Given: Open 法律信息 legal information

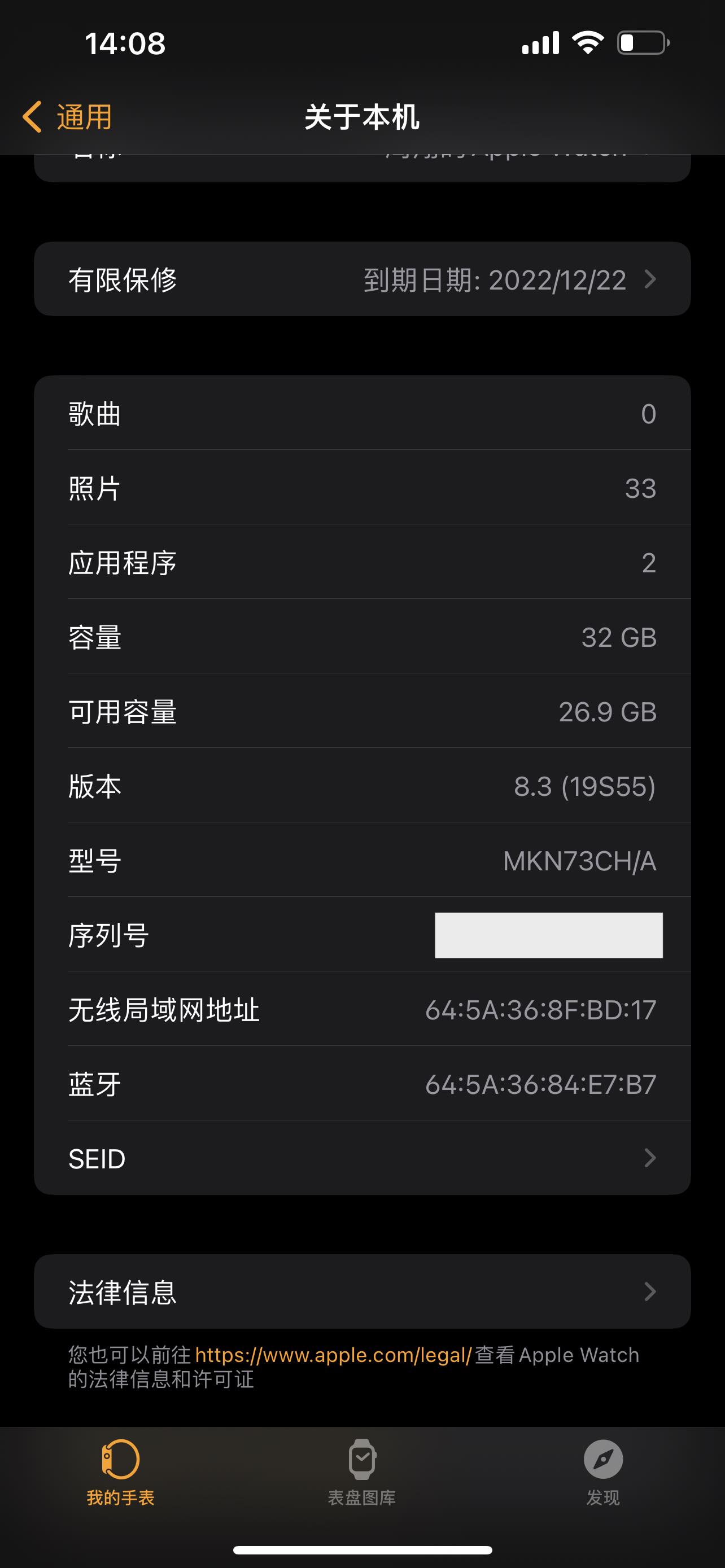Looking at the screenshot, I should (x=362, y=1291).
